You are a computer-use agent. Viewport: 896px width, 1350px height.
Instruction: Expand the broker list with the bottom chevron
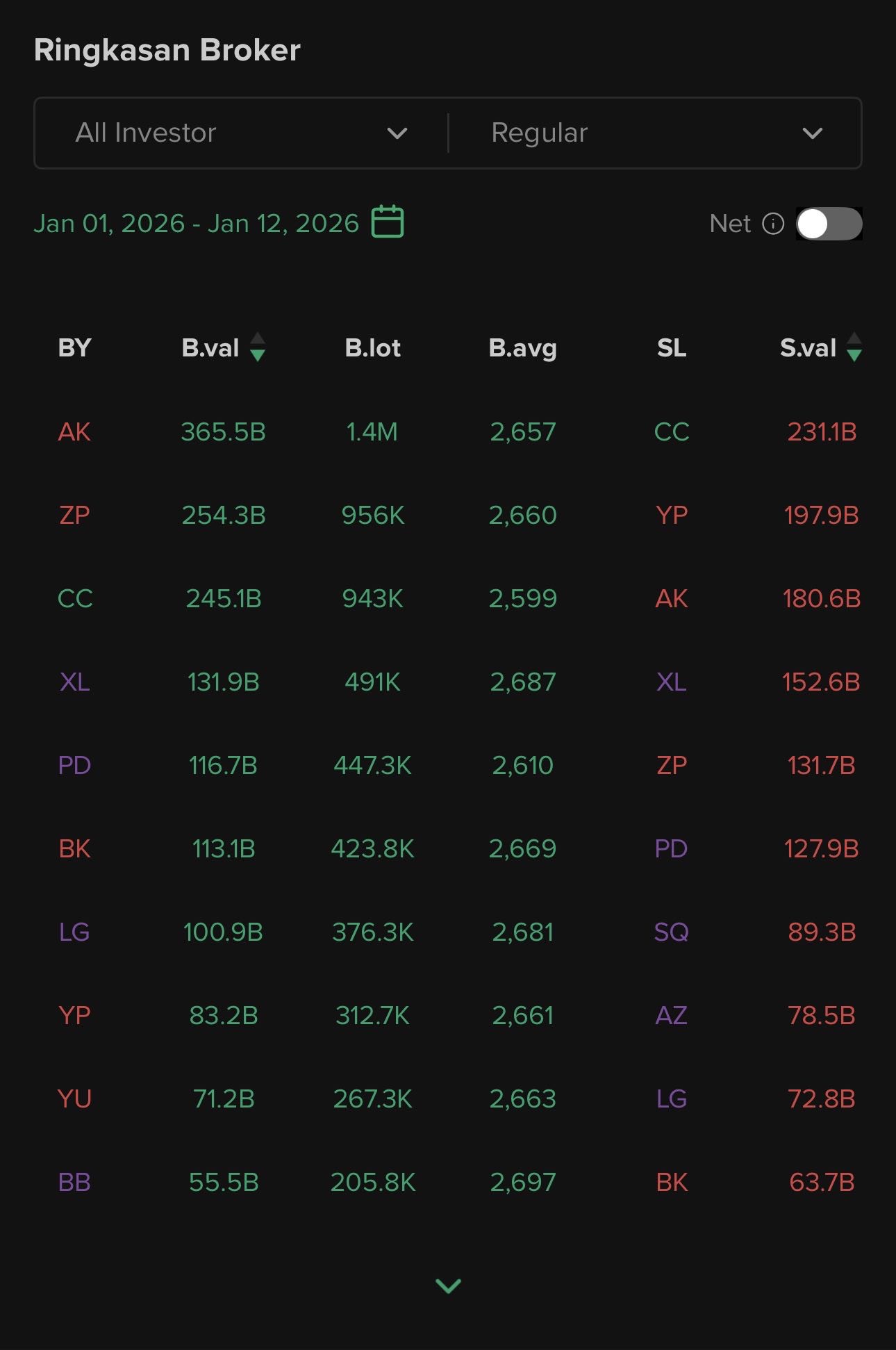point(448,1285)
